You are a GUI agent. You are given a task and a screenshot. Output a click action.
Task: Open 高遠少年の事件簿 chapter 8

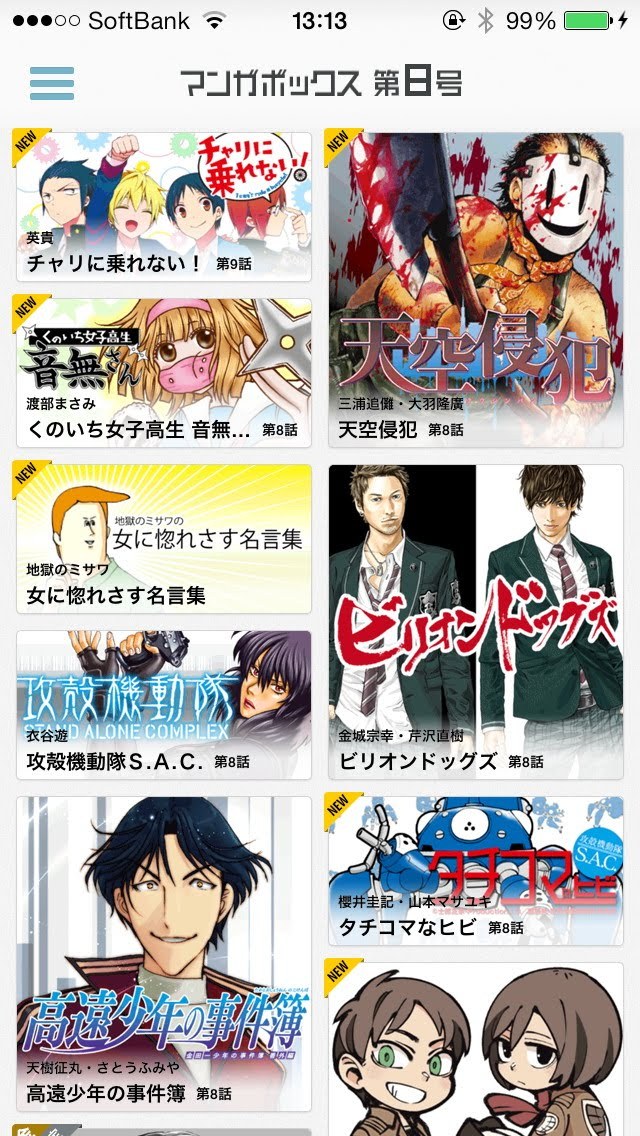[x=163, y=953]
